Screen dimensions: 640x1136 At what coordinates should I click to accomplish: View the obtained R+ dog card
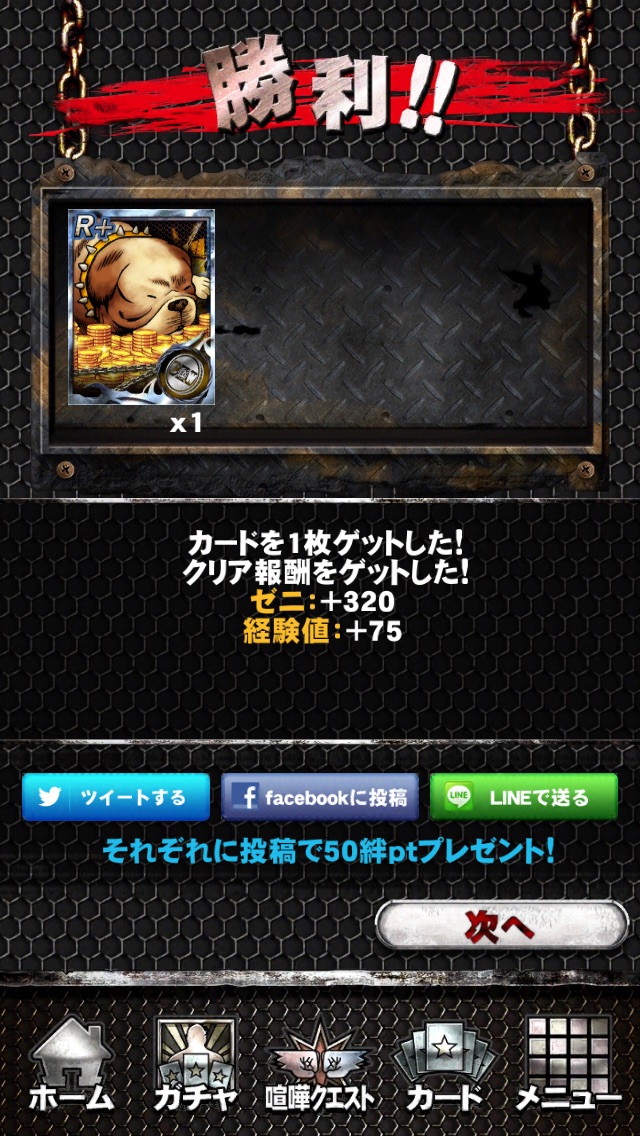coord(141,307)
